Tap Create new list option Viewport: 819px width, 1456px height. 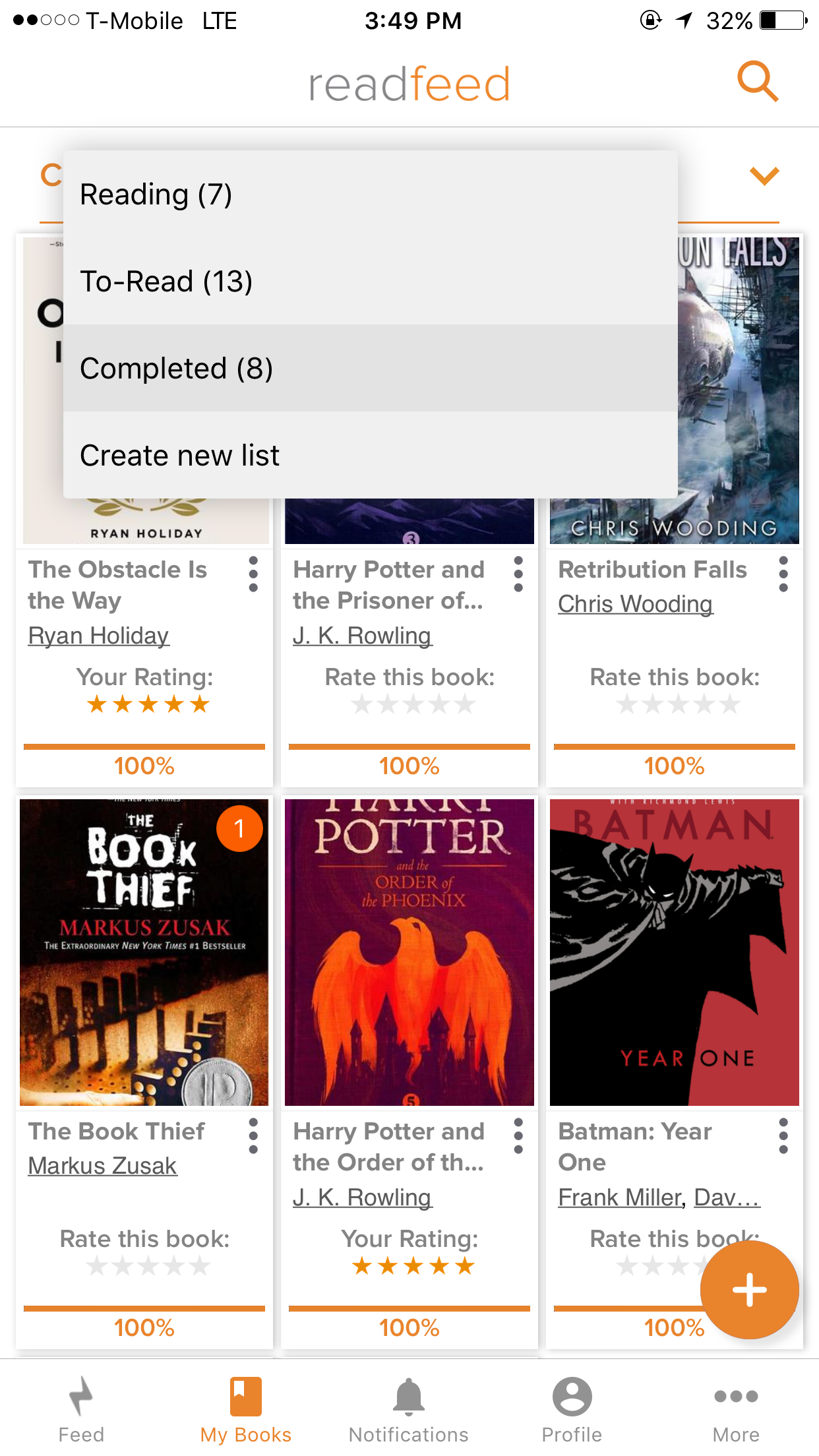click(369, 455)
